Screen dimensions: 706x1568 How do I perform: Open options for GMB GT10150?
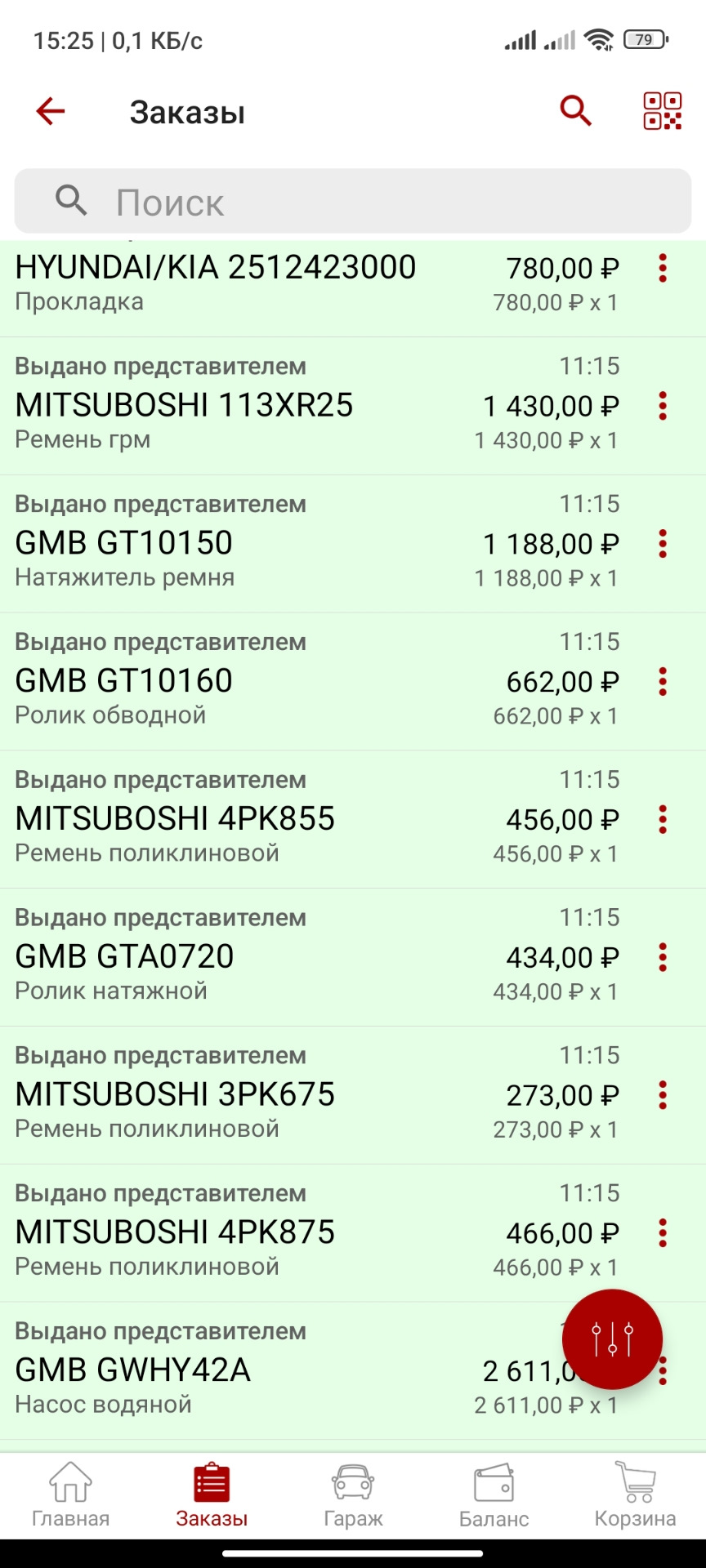663,544
